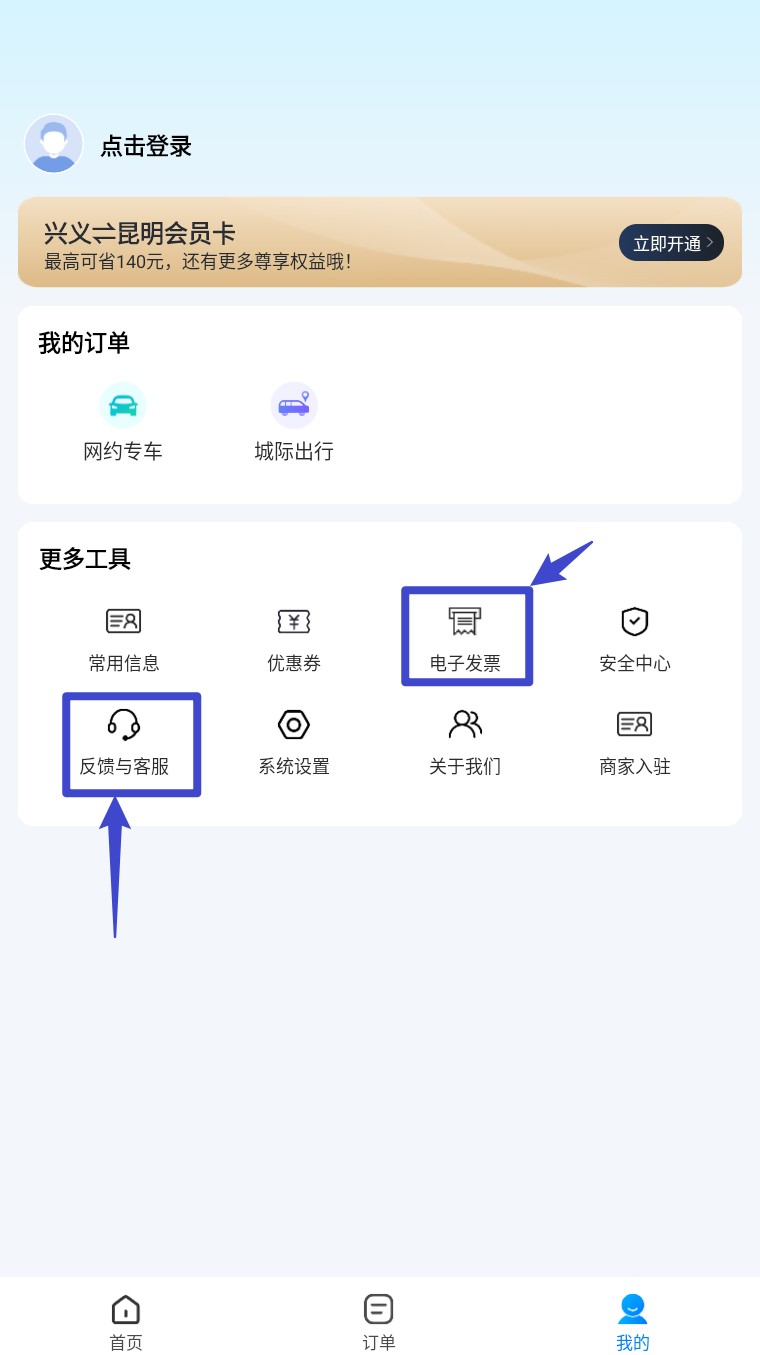Viewport: 760px width, 1355px height.
Task: Tap 点击登录 to sign in
Action: (x=146, y=146)
